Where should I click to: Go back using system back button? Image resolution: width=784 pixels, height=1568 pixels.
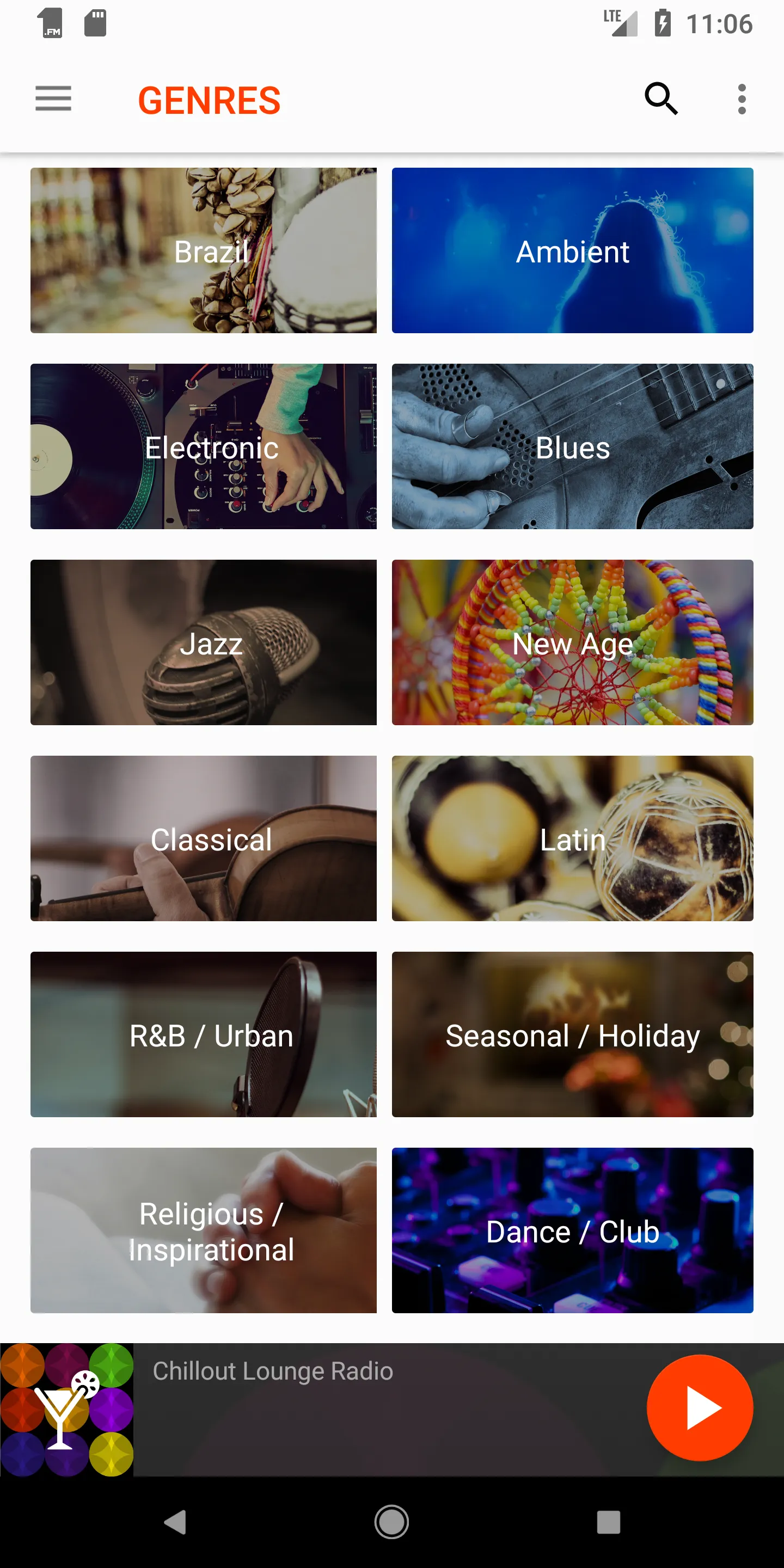[x=175, y=1522]
